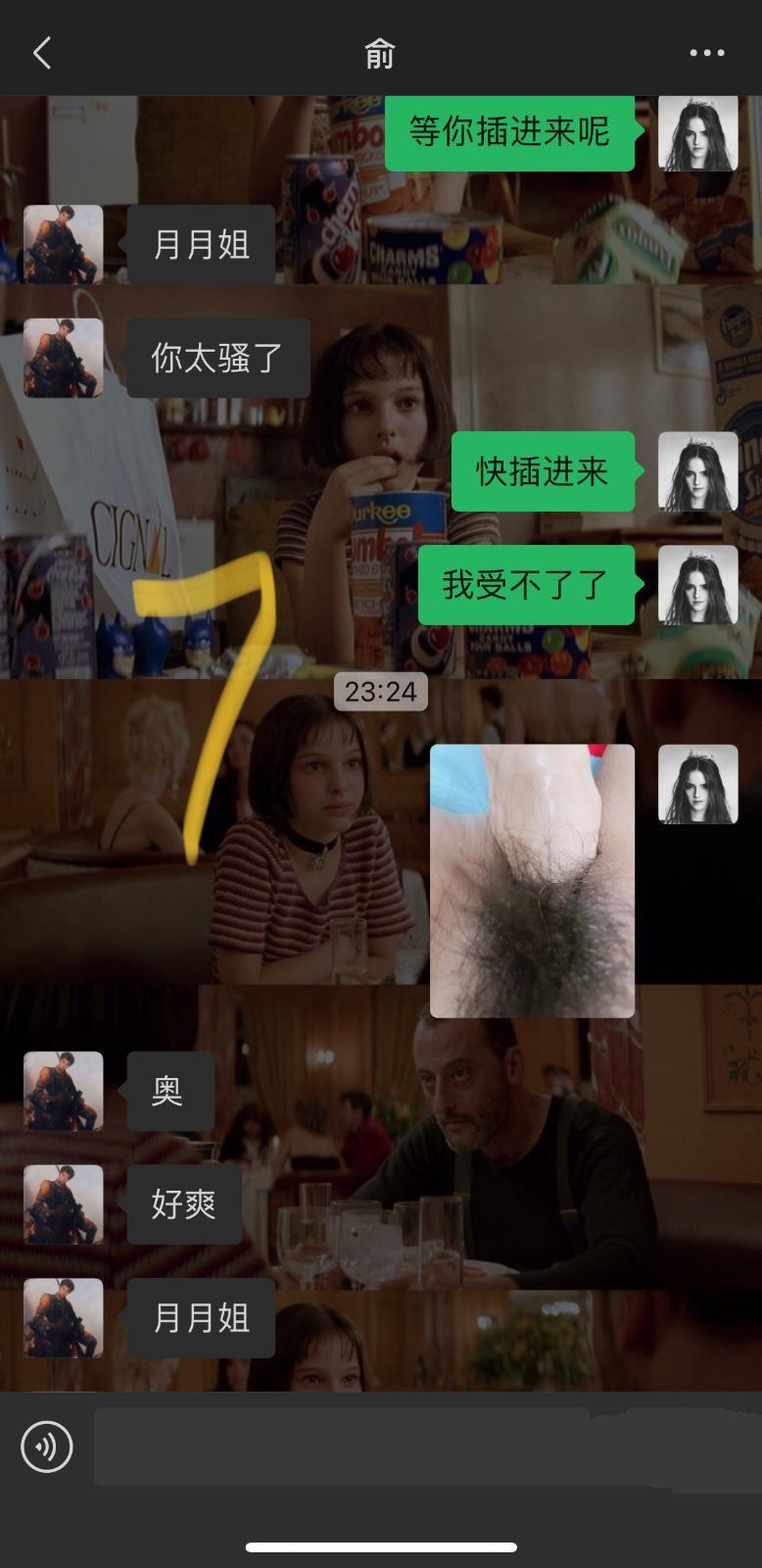Screen dimensions: 762x1568
Task: Open the contact's soldier avatar profile
Action: tap(64, 245)
